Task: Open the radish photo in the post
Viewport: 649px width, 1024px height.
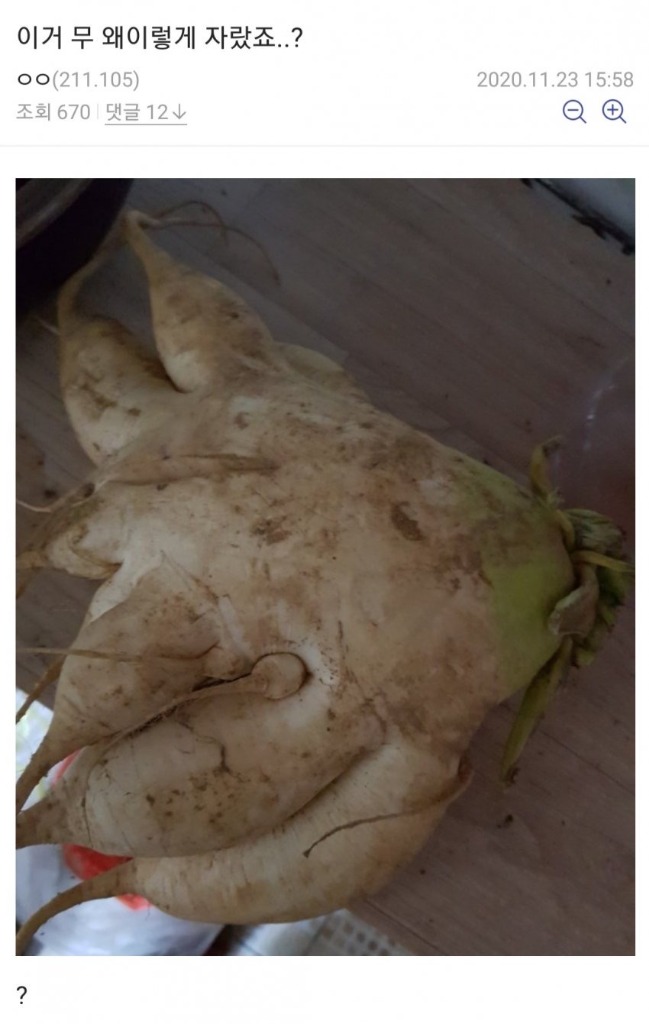Action: (x=325, y=566)
